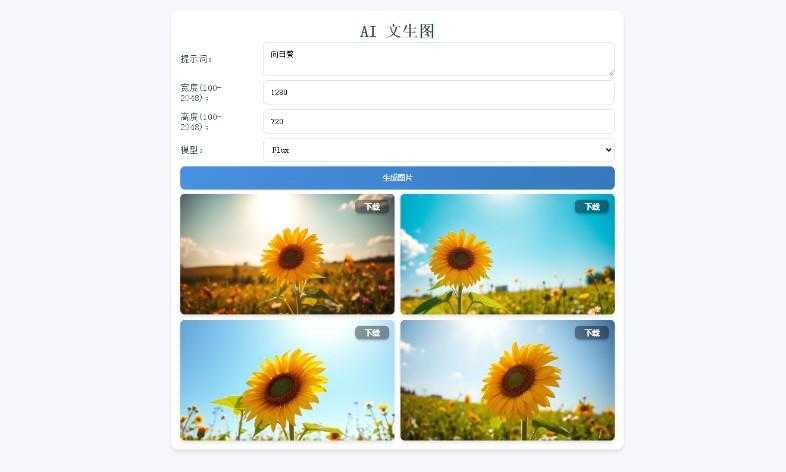Tap the 生成图片 generate button
Viewport: 786px width, 472px height.
397,178
